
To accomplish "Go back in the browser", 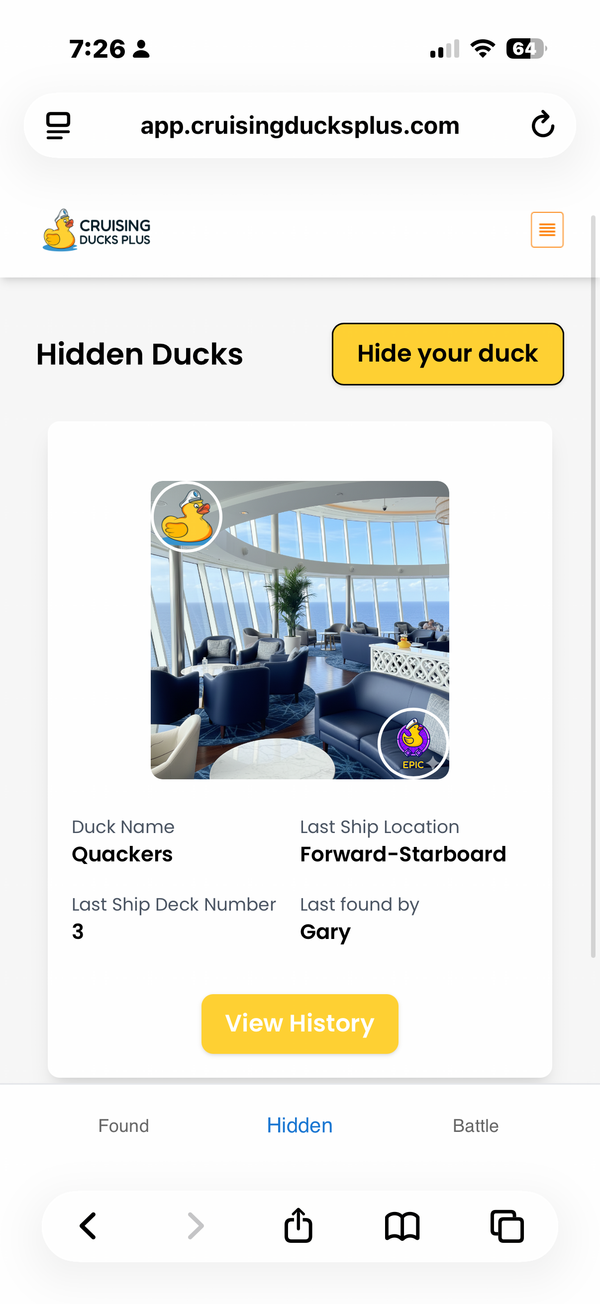I will pos(88,1226).
